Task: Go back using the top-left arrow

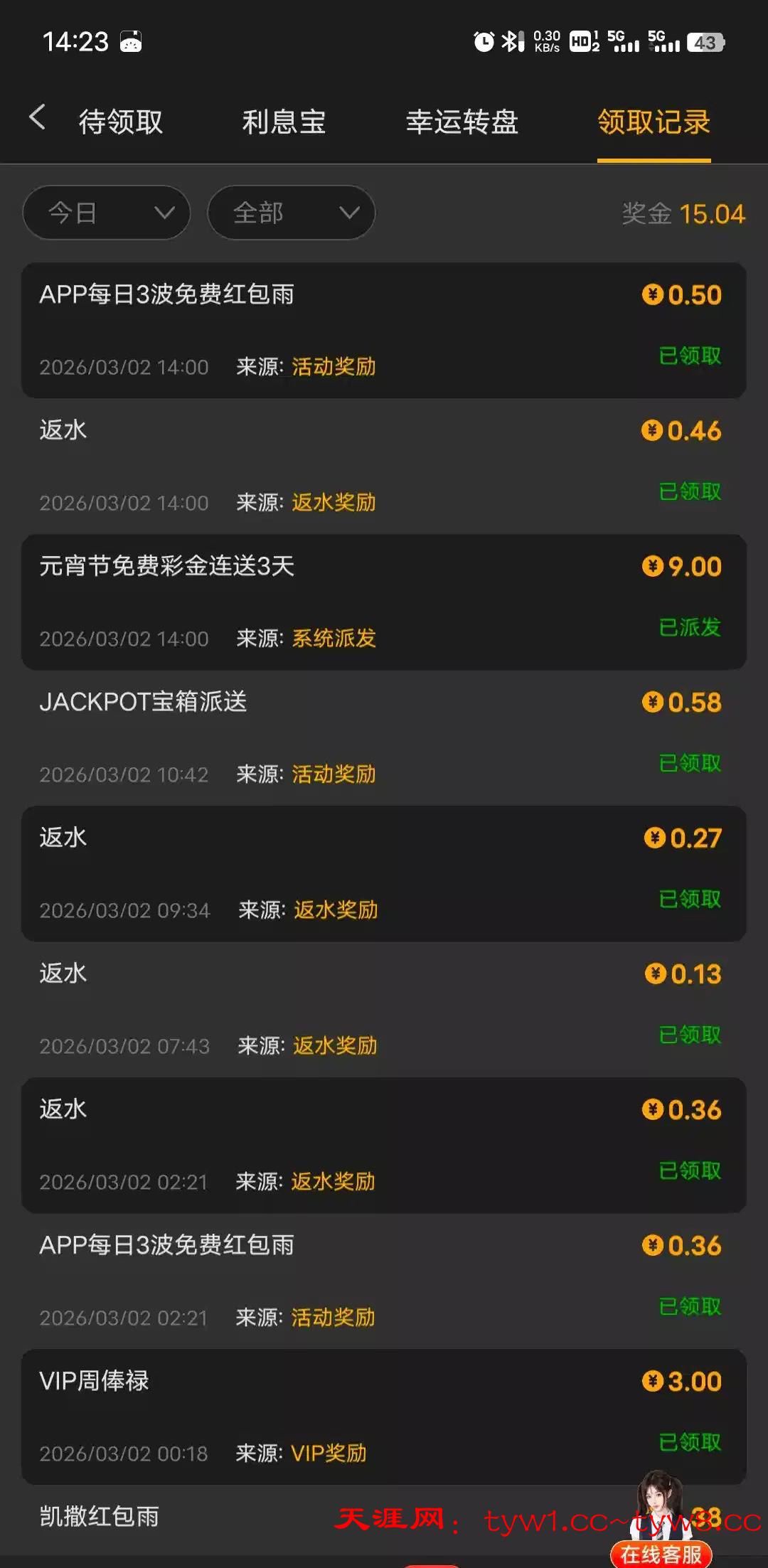Action: [x=38, y=118]
